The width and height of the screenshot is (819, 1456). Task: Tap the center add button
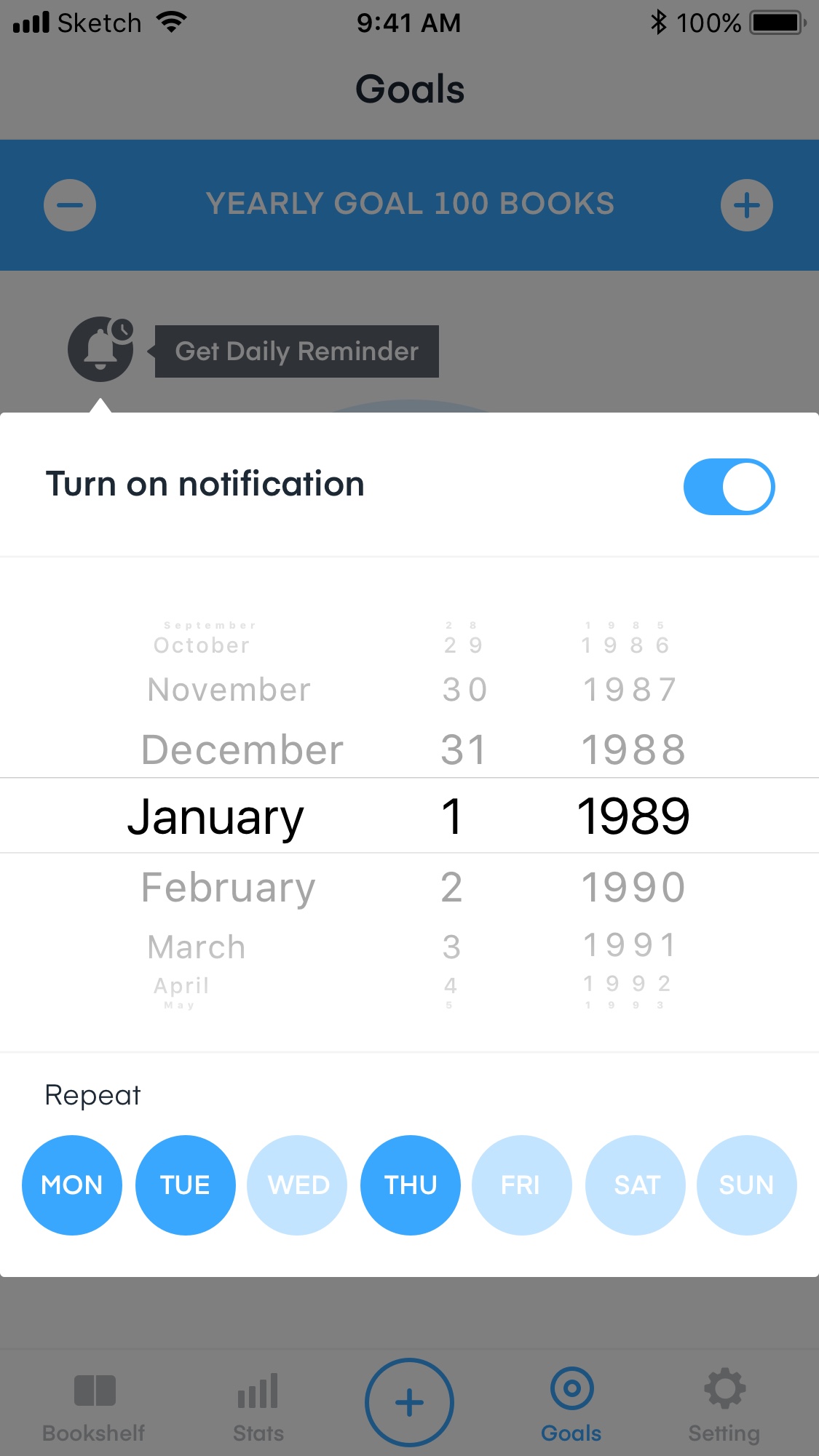(409, 1402)
